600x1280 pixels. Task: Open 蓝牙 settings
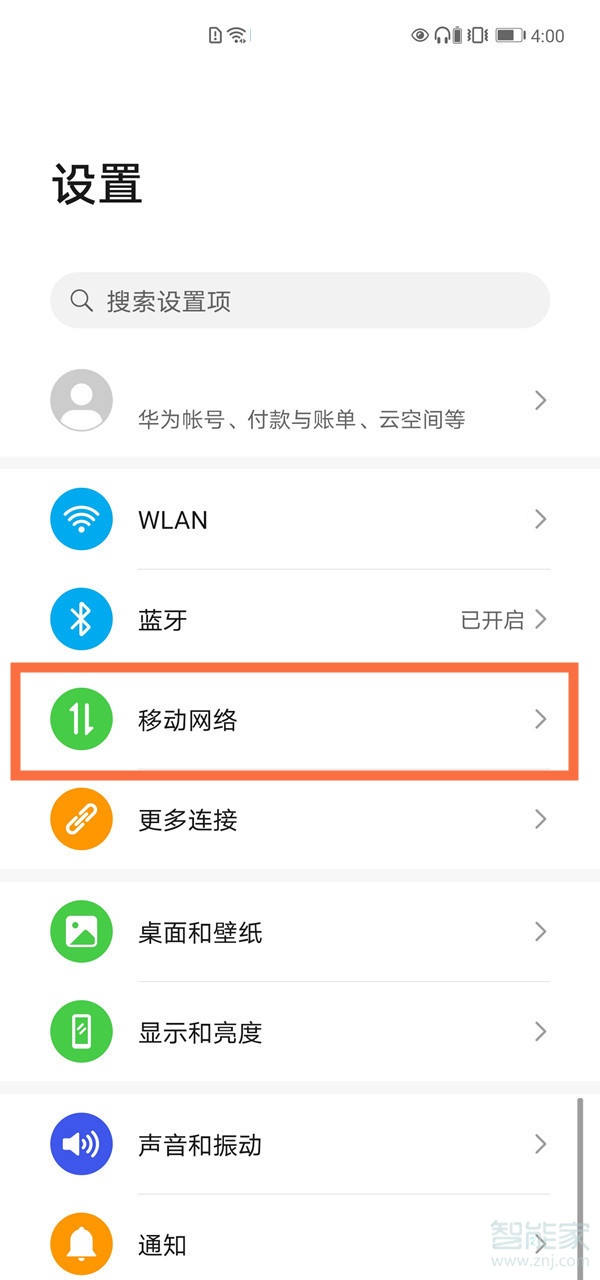pyautogui.click(x=300, y=619)
